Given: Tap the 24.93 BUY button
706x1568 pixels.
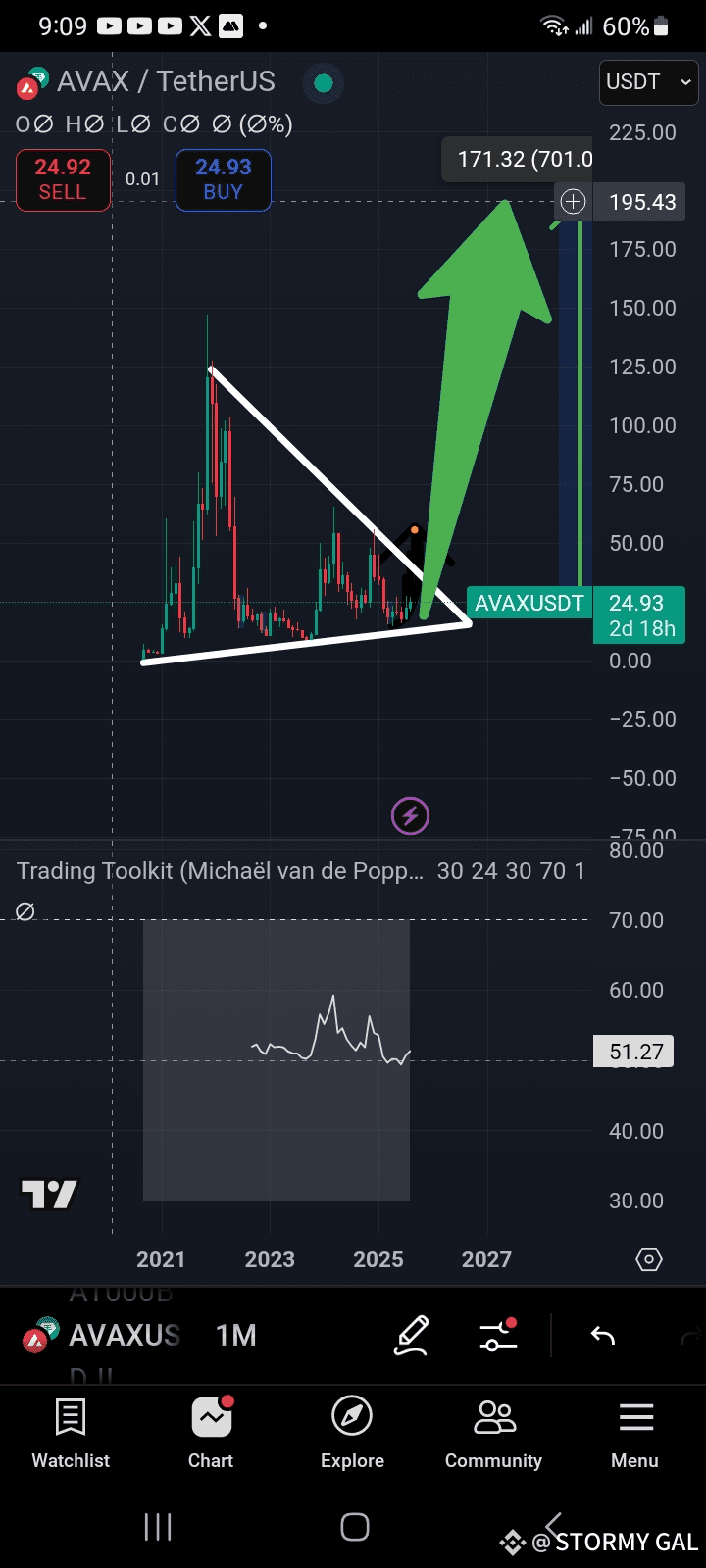Looking at the screenshot, I should [224, 179].
